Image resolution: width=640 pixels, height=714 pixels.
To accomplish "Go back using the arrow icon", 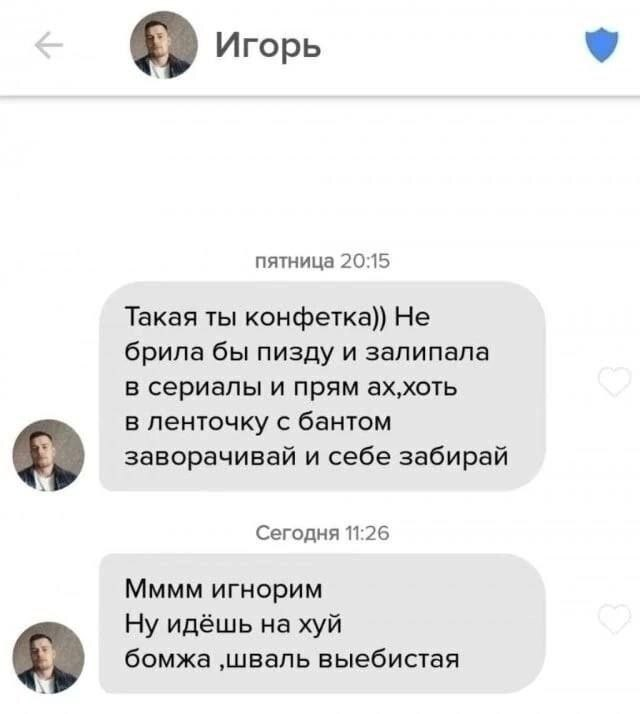I will [x=49, y=45].
